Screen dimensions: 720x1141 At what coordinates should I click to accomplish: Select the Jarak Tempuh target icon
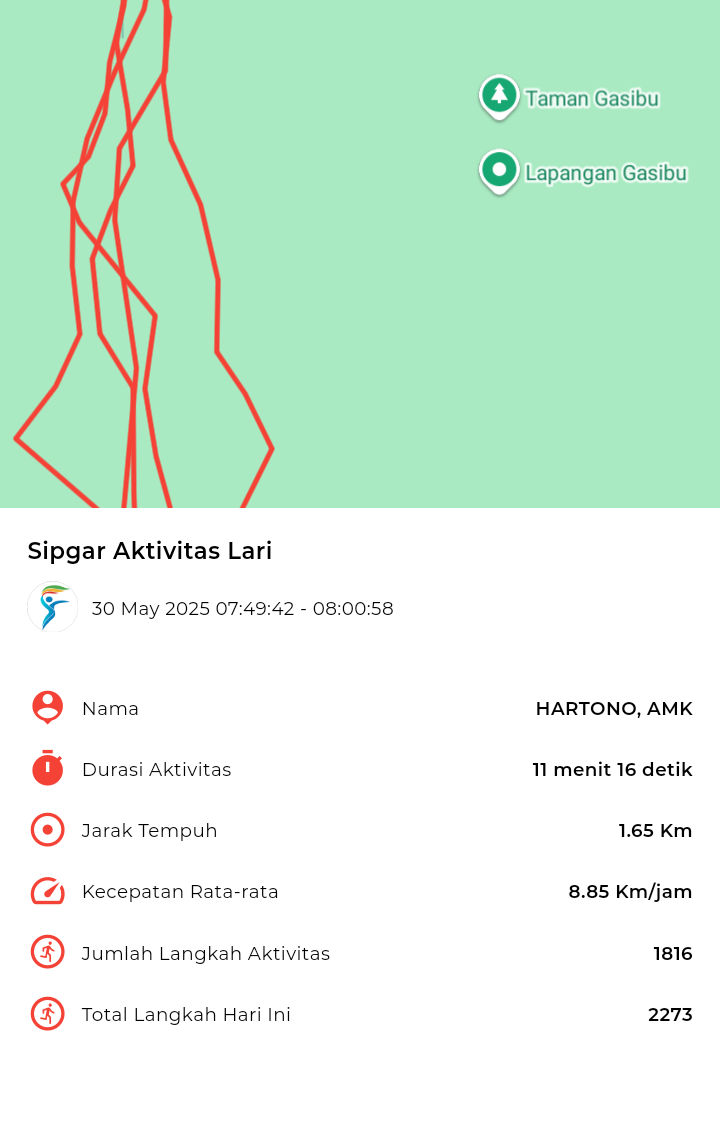click(47, 830)
